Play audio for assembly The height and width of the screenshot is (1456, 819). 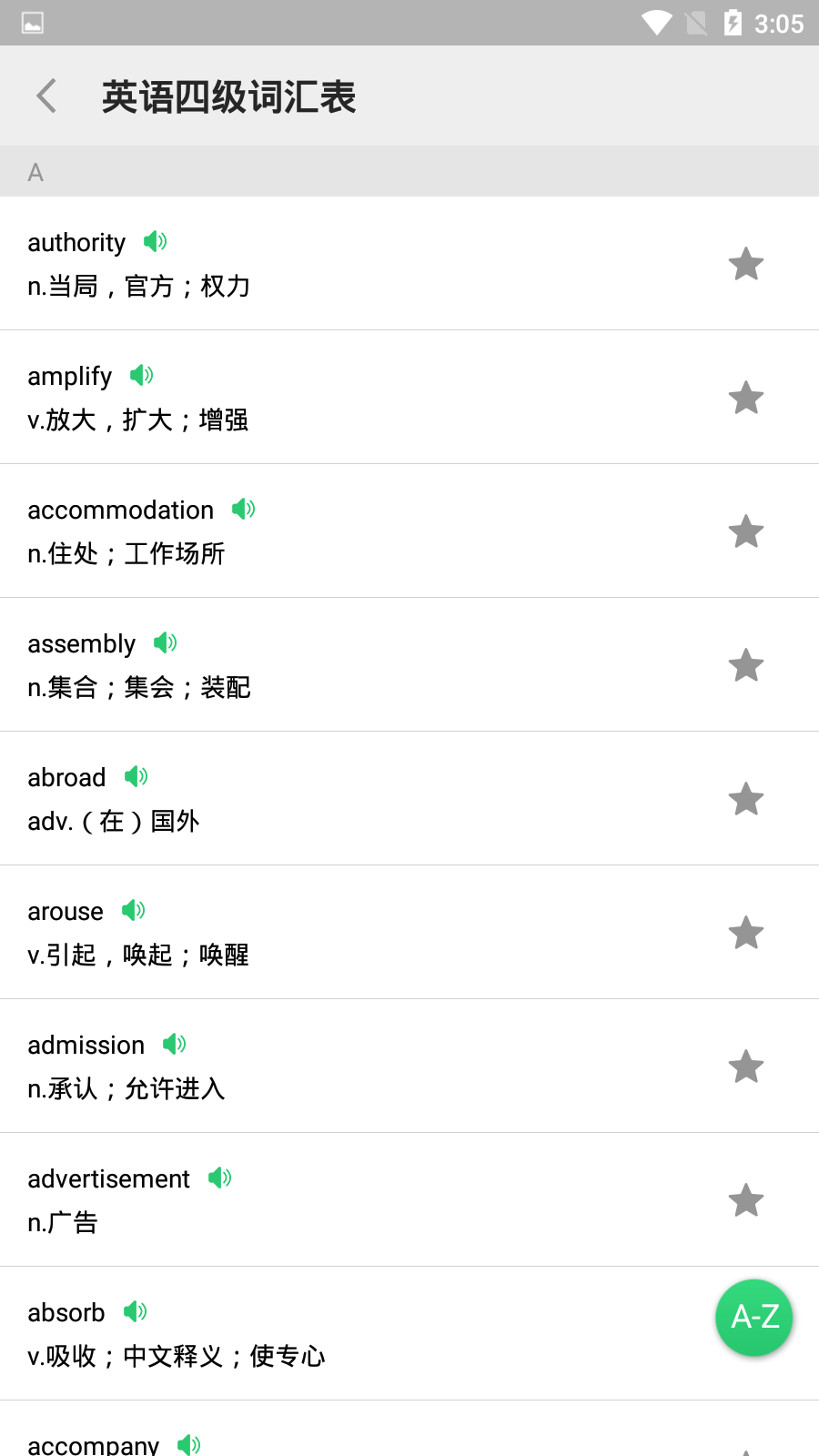pyautogui.click(x=166, y=642)
